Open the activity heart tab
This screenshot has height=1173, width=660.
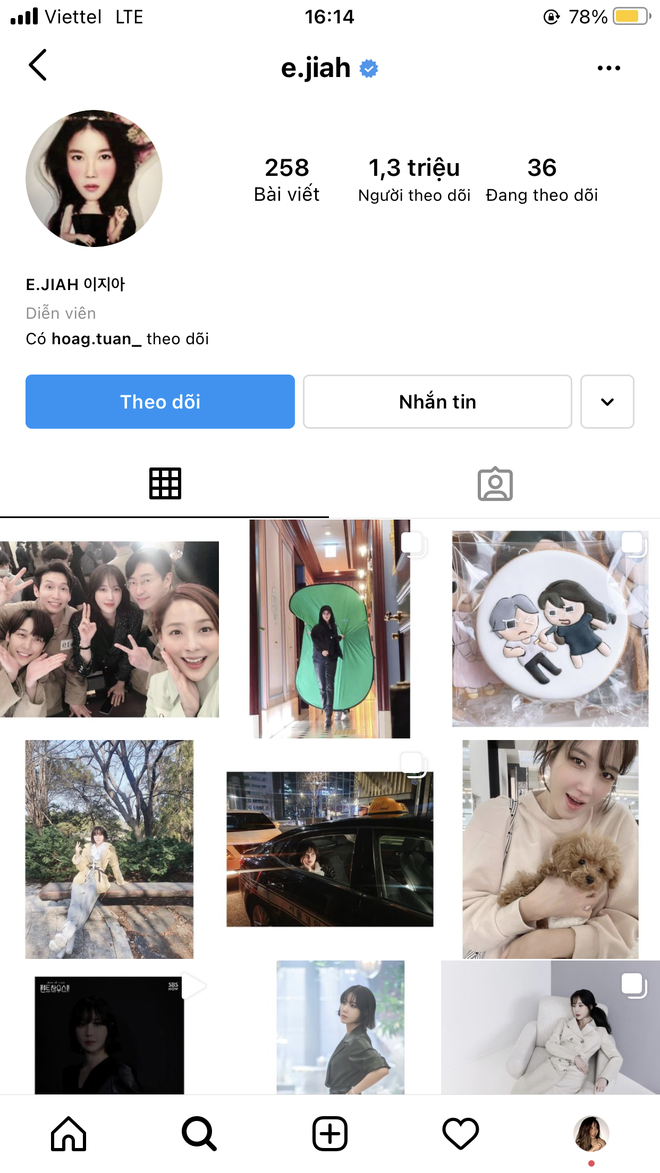pyautogui.click(x=460, y=1134)
